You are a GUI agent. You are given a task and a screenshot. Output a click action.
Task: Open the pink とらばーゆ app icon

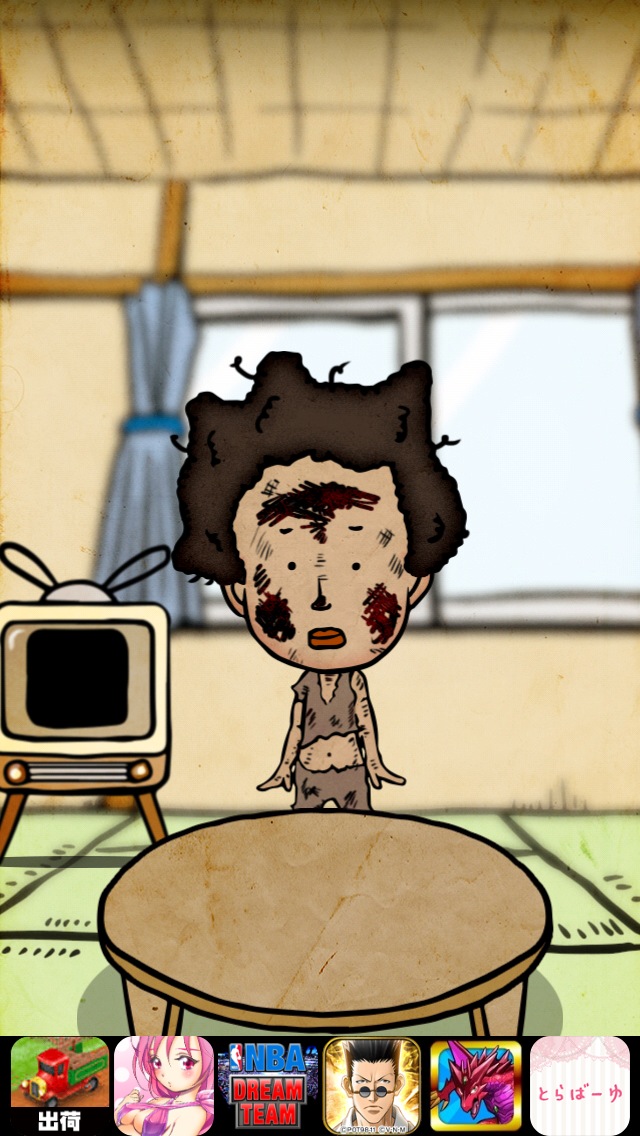point(580,1085)
